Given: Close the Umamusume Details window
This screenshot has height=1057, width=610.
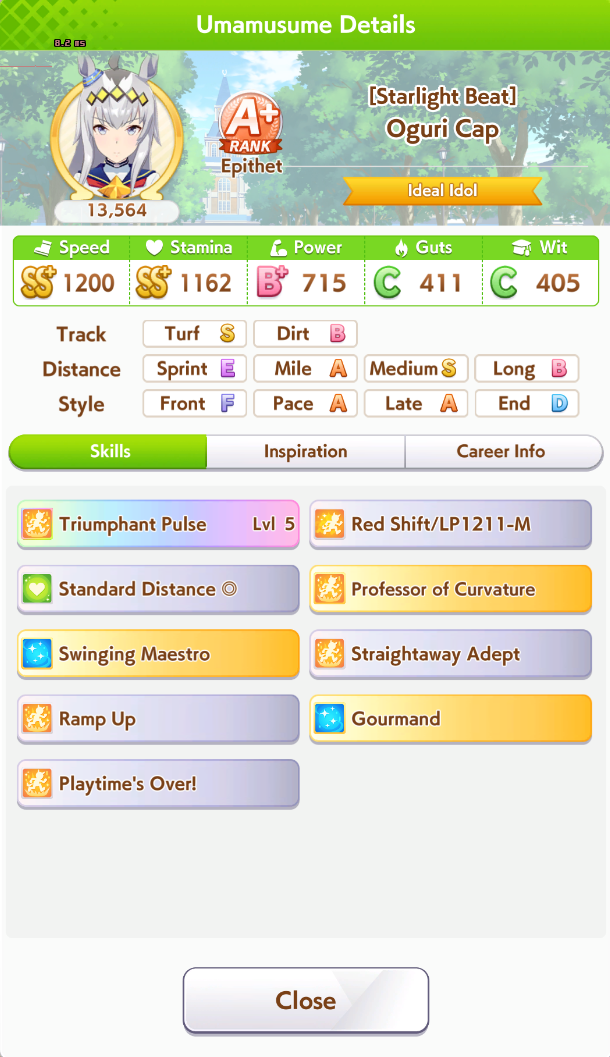Looking at the screenshot, I should click(305, 1000).
